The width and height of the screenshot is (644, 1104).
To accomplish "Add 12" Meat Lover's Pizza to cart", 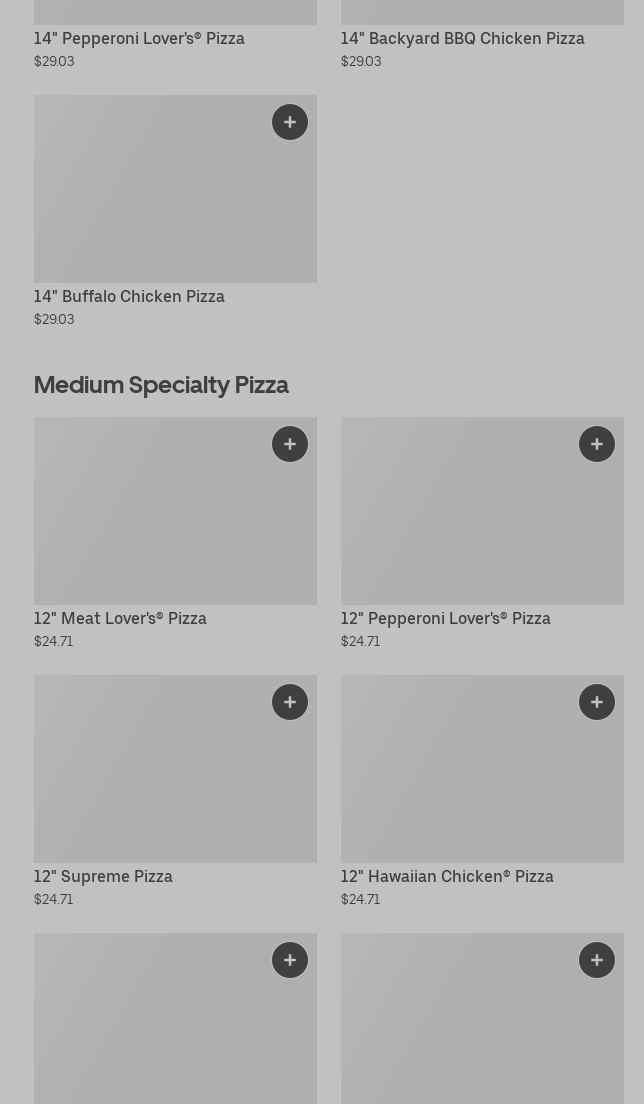I will (x=290, y=444).
